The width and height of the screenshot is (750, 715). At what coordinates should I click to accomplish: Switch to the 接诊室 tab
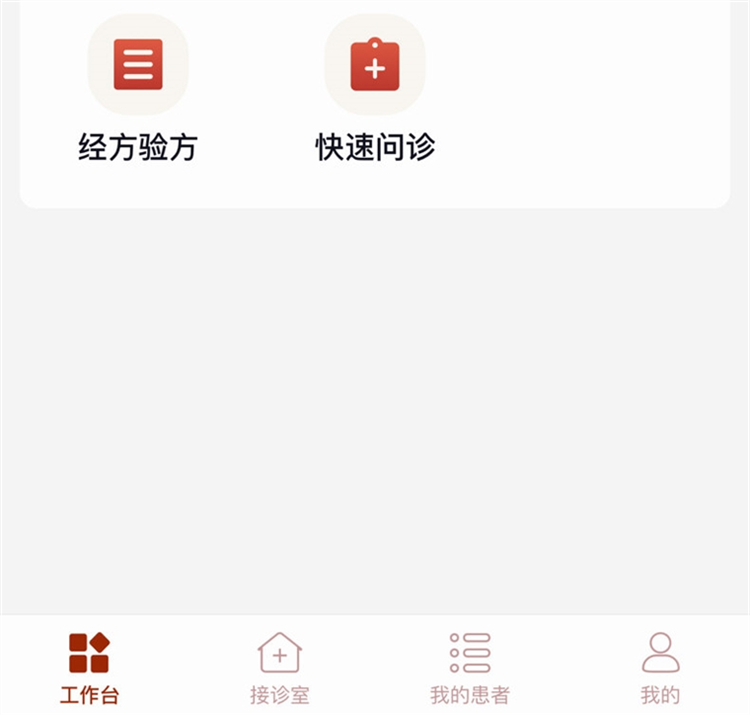pyautogui.click(x=280, y=667)
